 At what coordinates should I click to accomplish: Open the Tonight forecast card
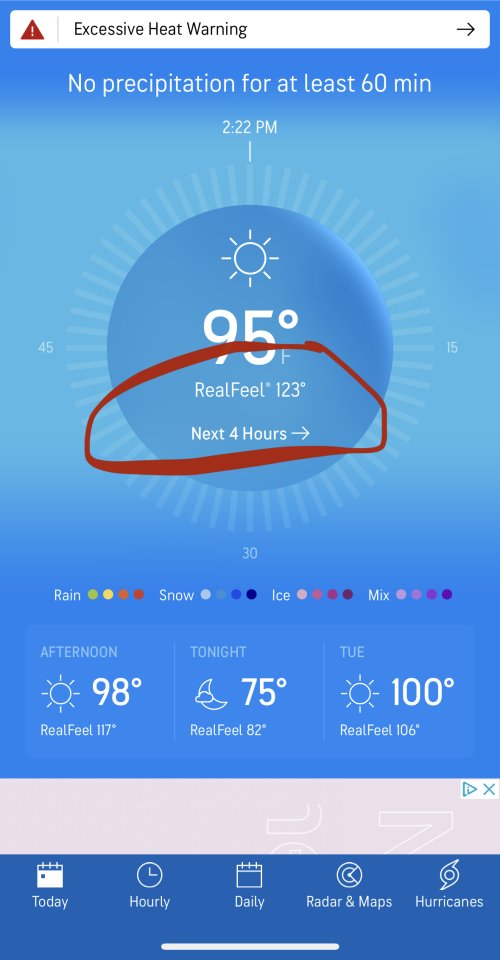[249, 690]
